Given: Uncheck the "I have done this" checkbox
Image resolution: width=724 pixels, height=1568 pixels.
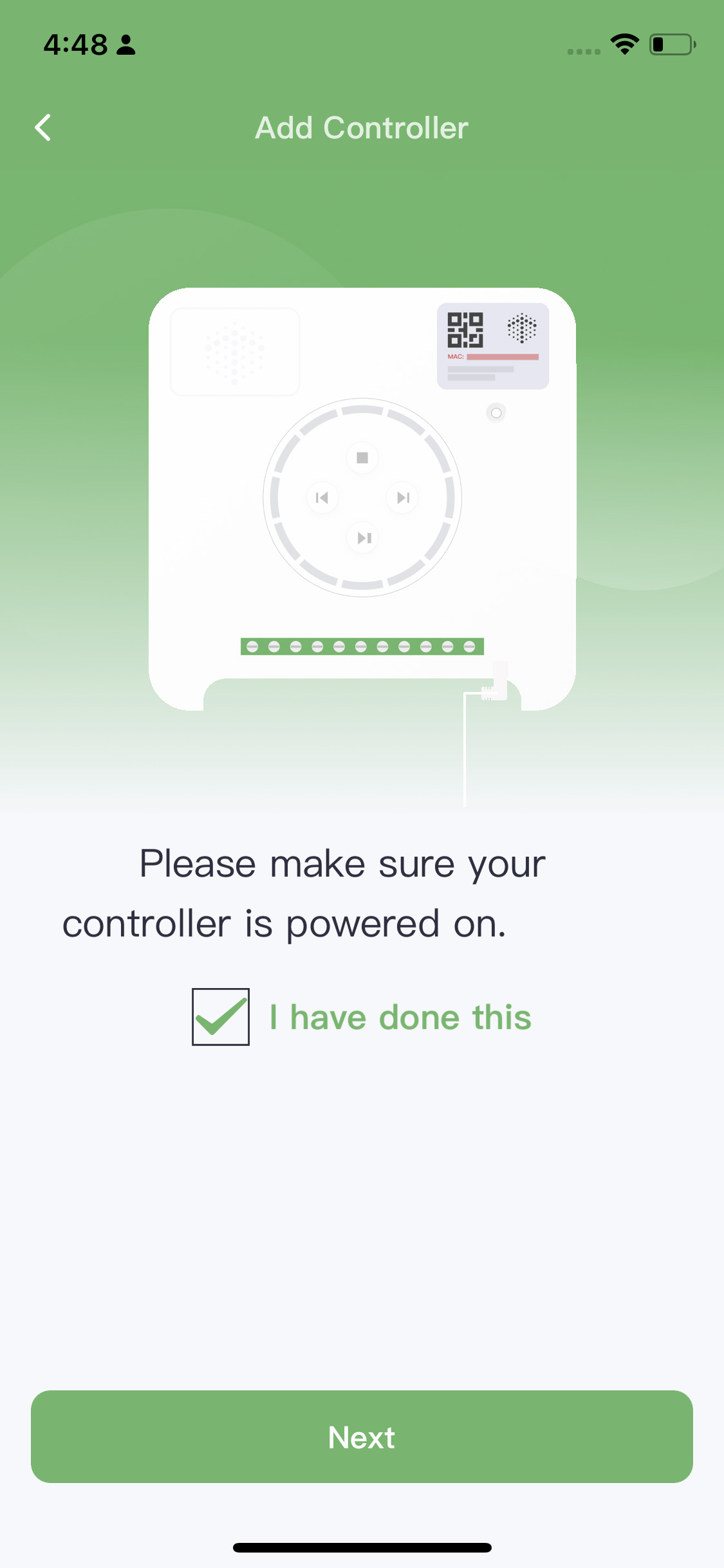Looking at the screenshot, I should (221, 1017).
